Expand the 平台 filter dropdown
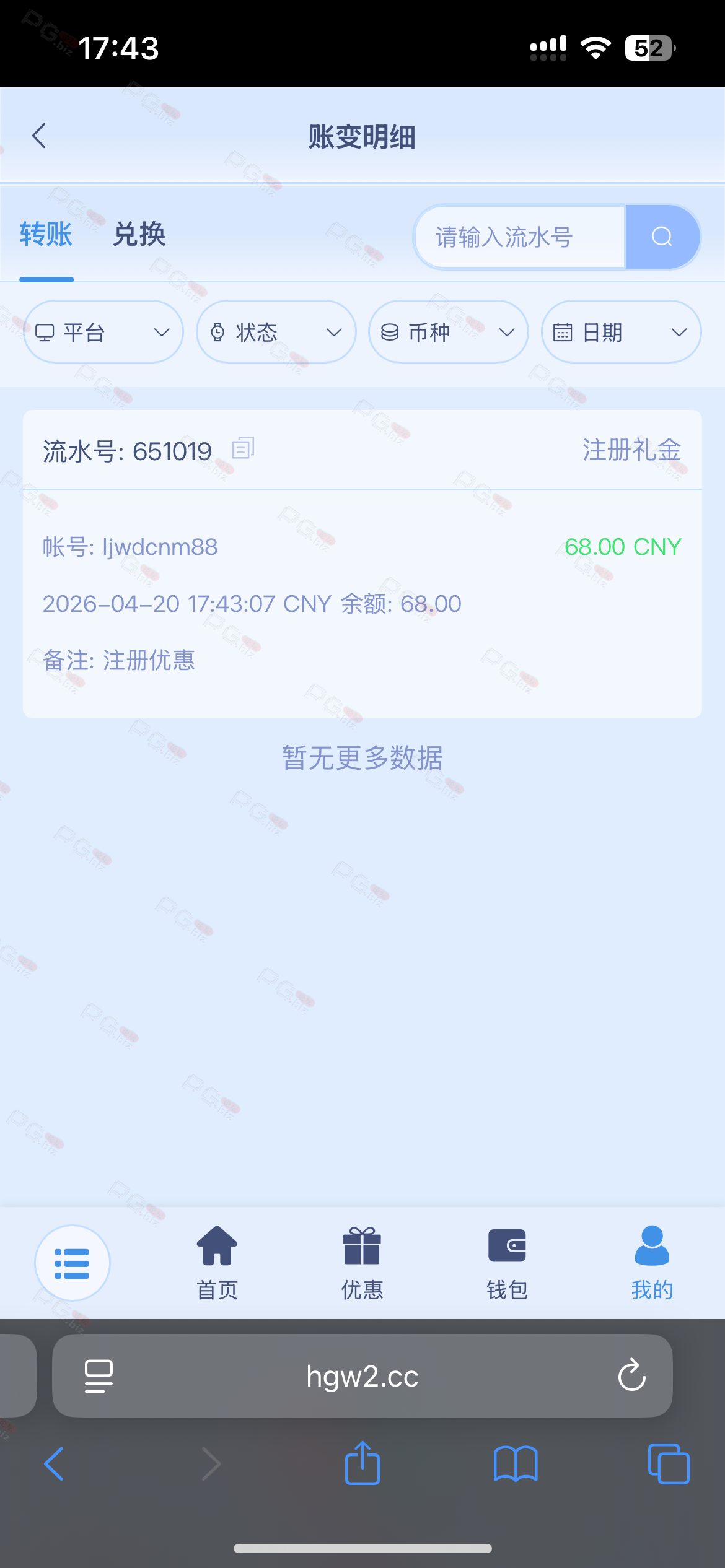This screenshot has height=1568, width=725. pos(103,333)
